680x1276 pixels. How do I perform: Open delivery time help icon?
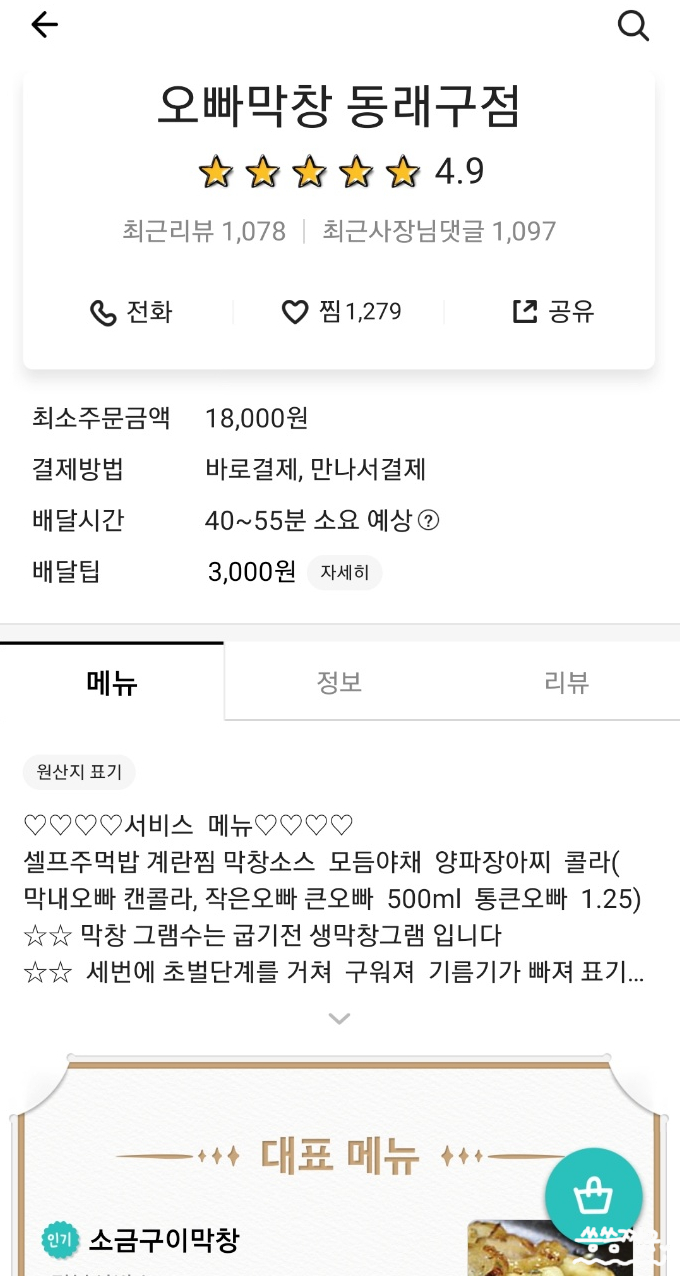(428, 521)
